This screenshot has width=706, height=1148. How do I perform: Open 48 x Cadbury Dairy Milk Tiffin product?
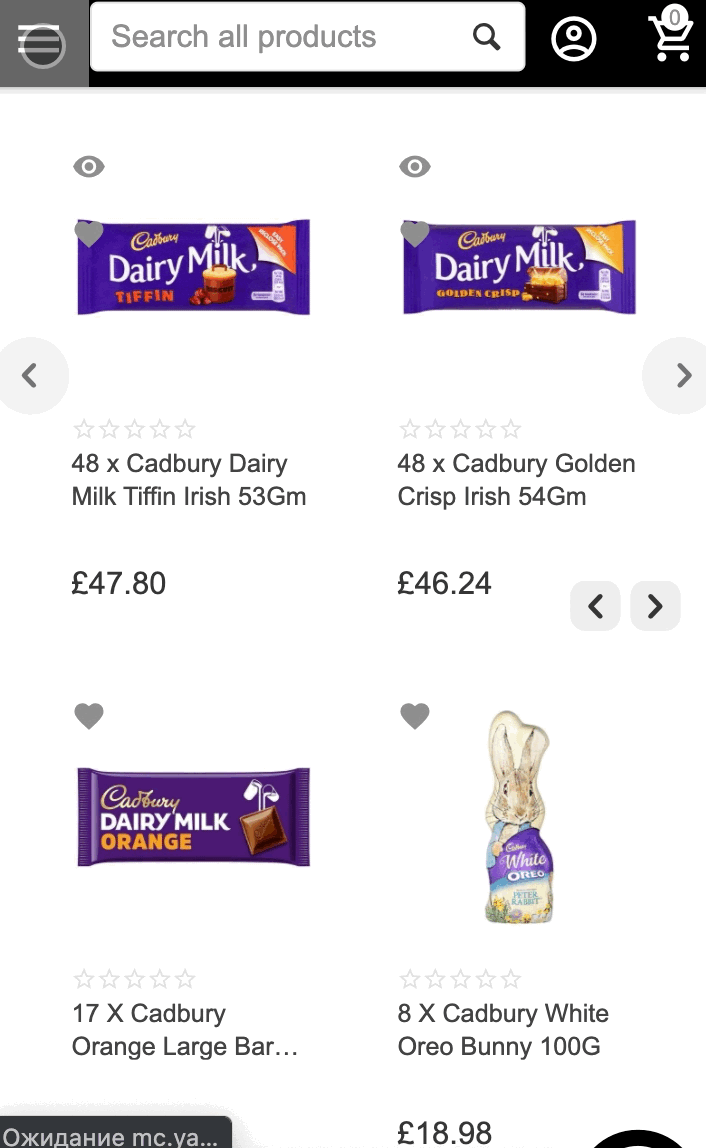tap(188, 480)
